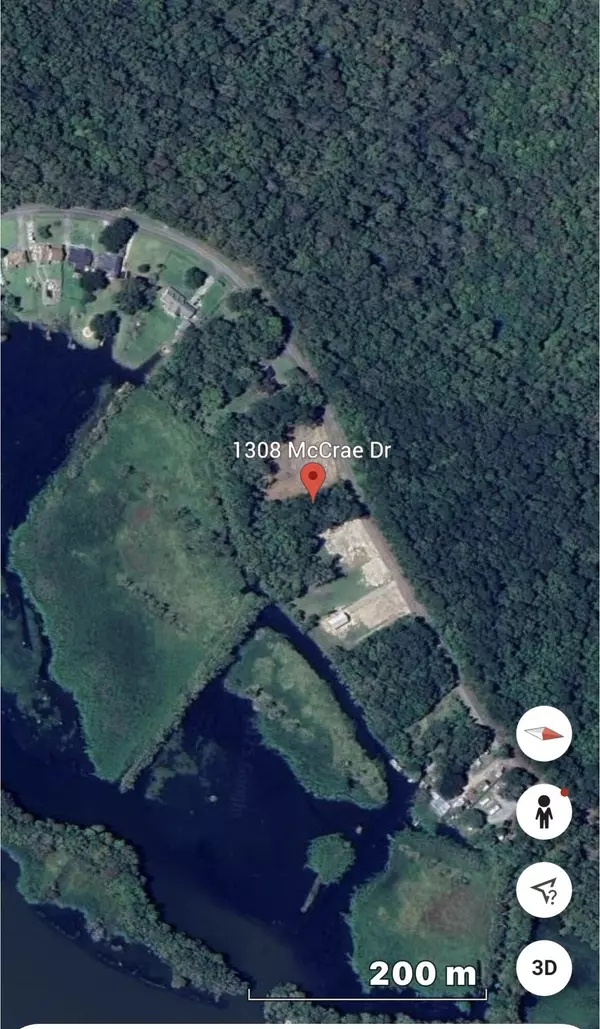Image resolution: width=600 pixels, height=1029 pixels.
Task: Switch to 3D view
Action: 544,968
